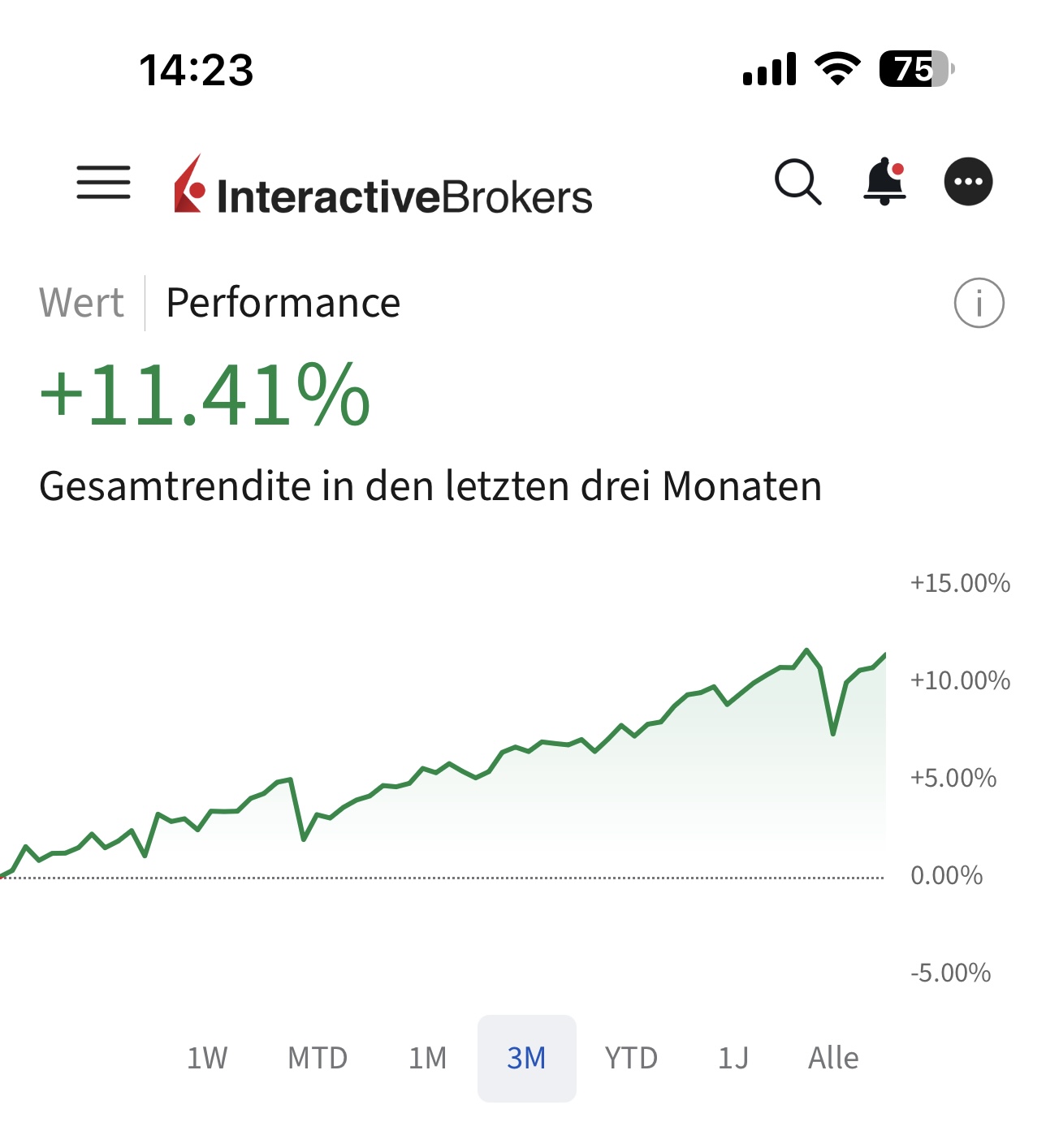Open the hamburger navigation menu

104,183
